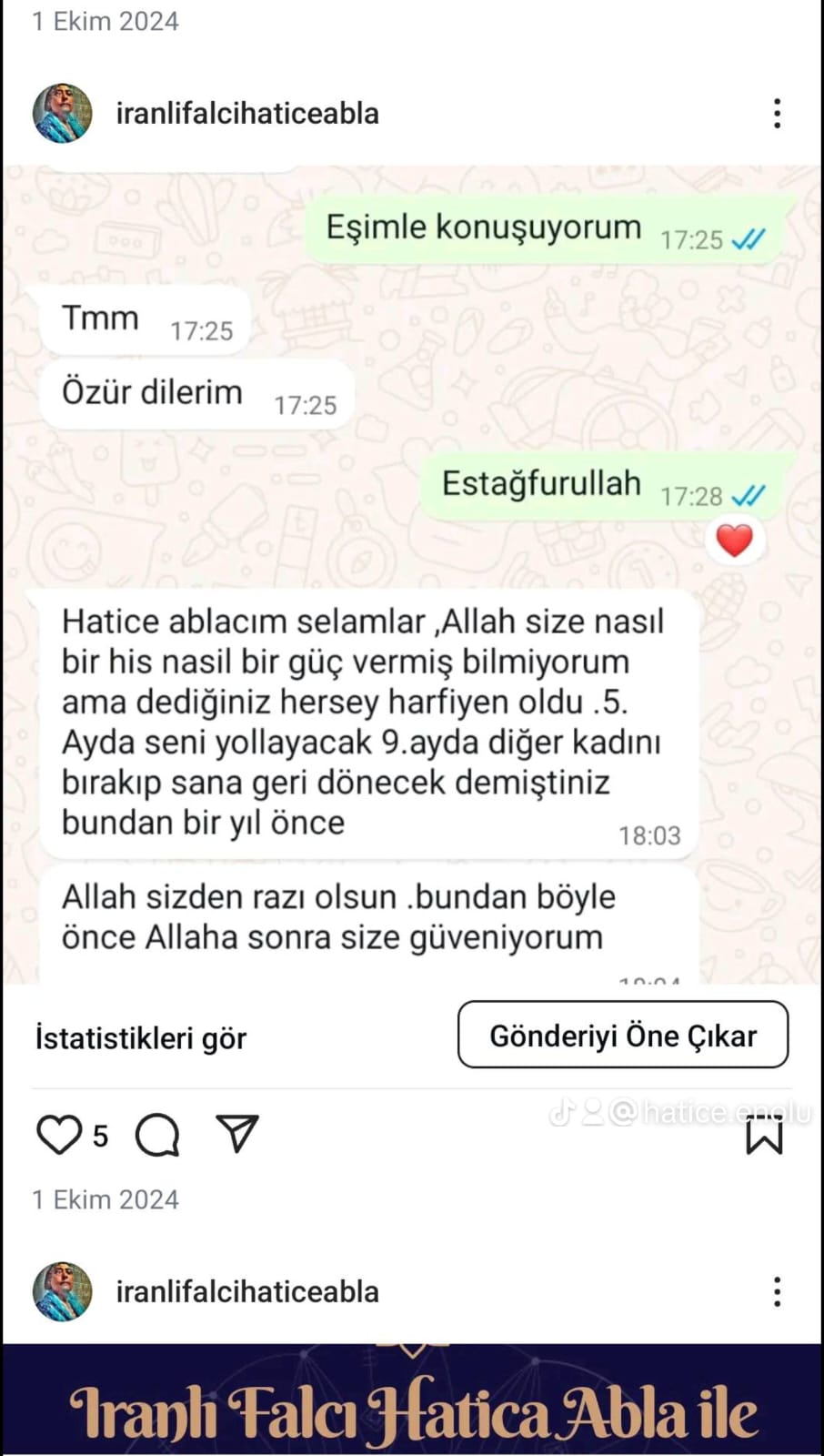
Task: Tap username iranlifalcihaticeabla above Iranlı Falcı banner
Action: [247, 1291]
